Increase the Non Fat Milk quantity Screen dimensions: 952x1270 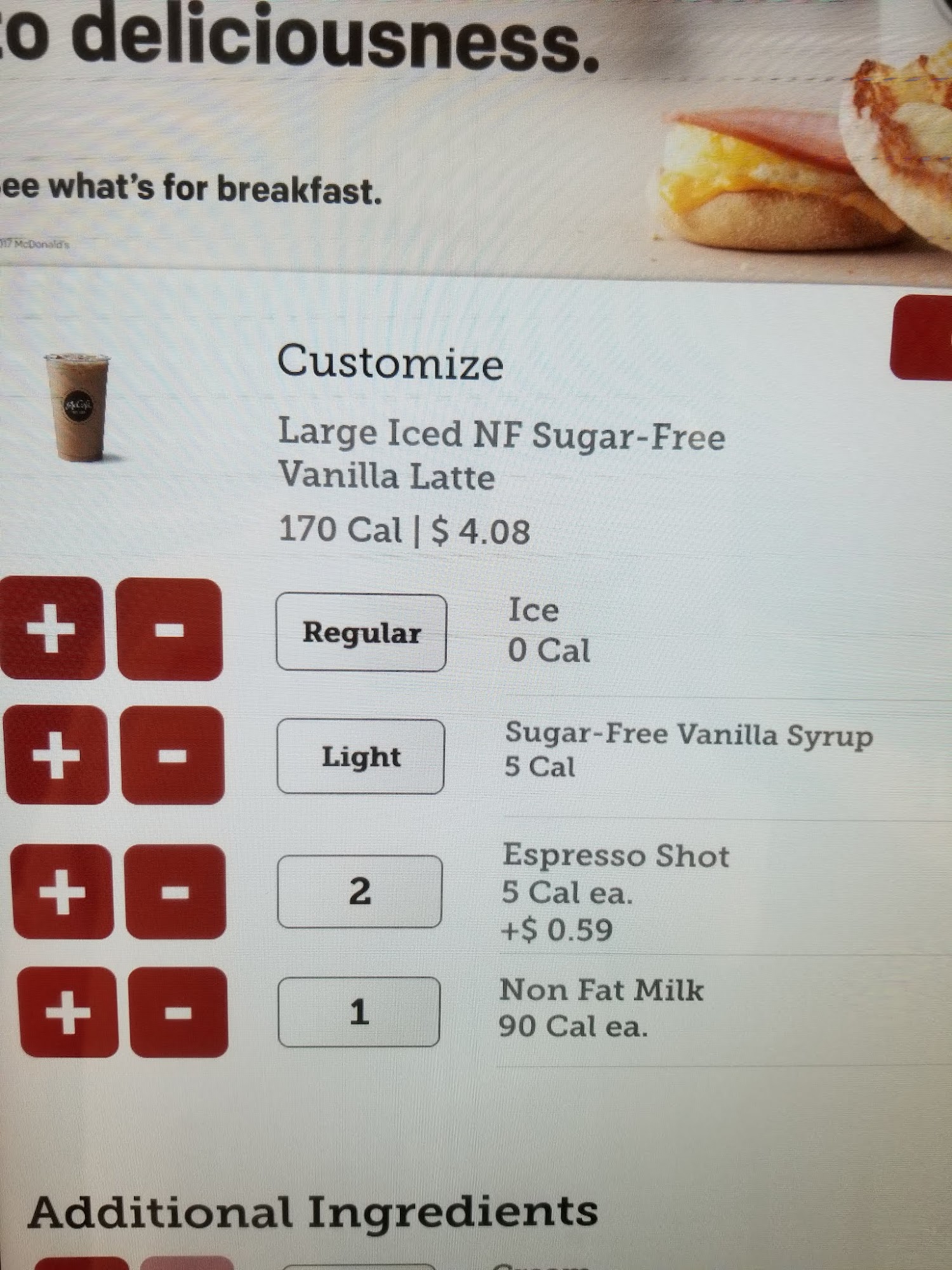point(69,1012)
